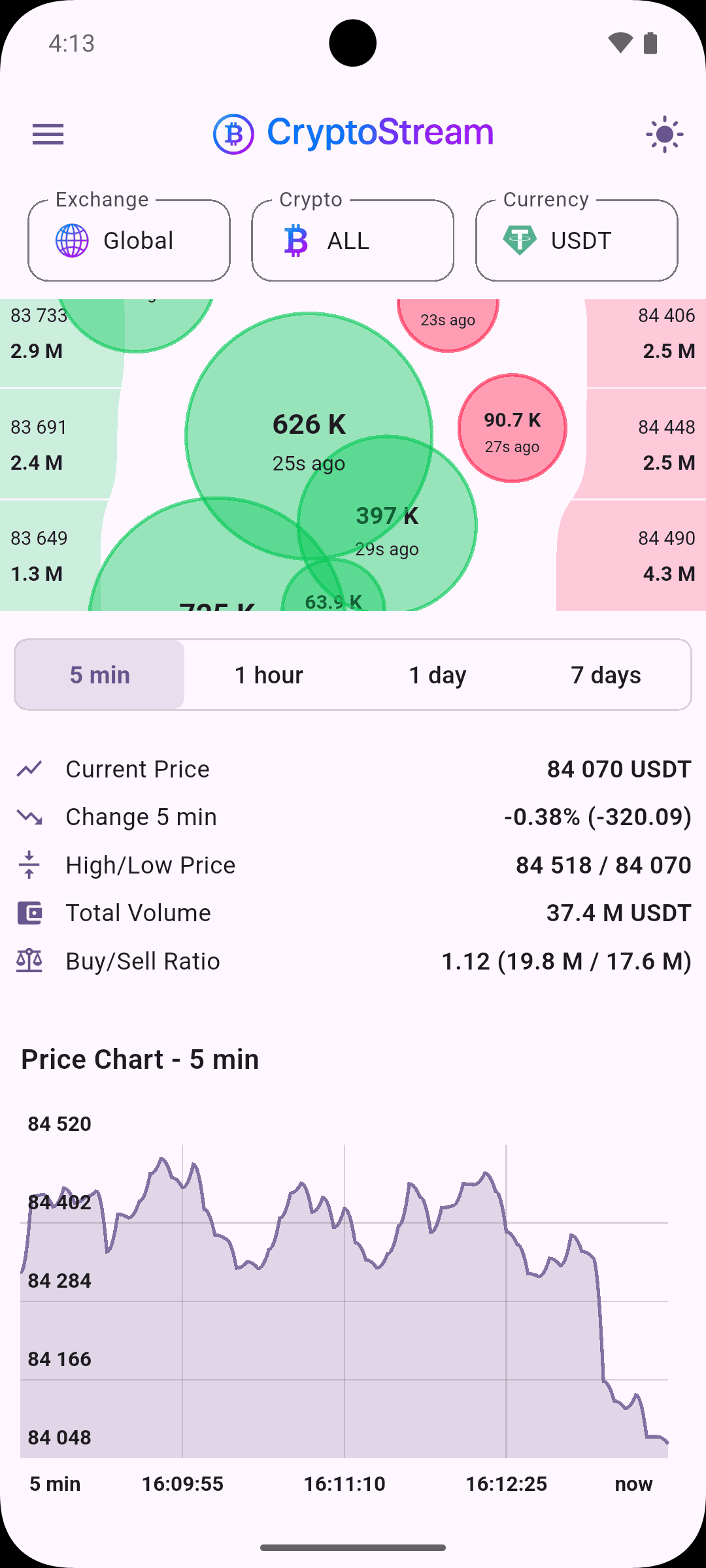The width and height of the screenshot is (706, 1568).
Task: Select the 1 day timeframe option
Action: pyautogui.click(x=437, y=674)
